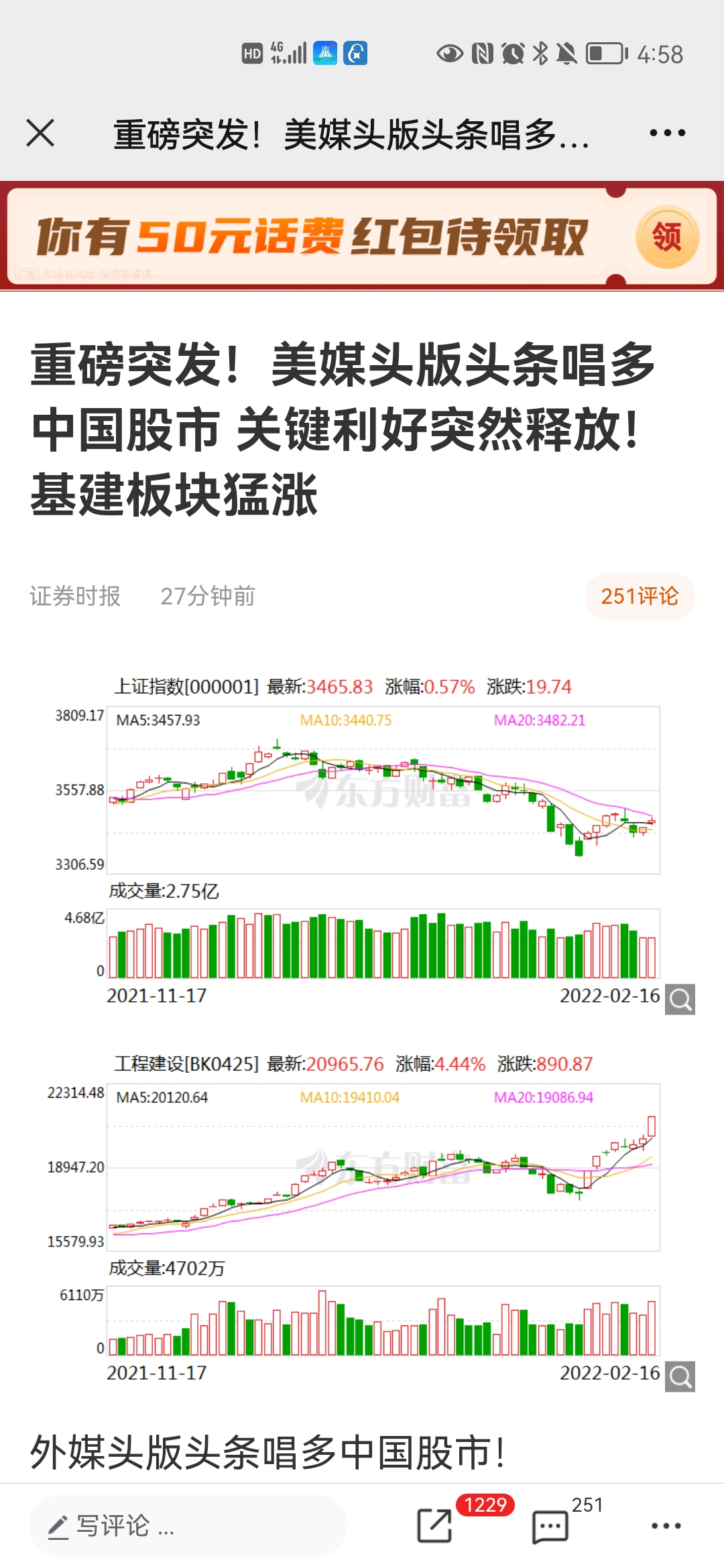This screenshot has width=724, height=1568.
Task: Open the top-right overflow menu
Action: coord(667,133)
